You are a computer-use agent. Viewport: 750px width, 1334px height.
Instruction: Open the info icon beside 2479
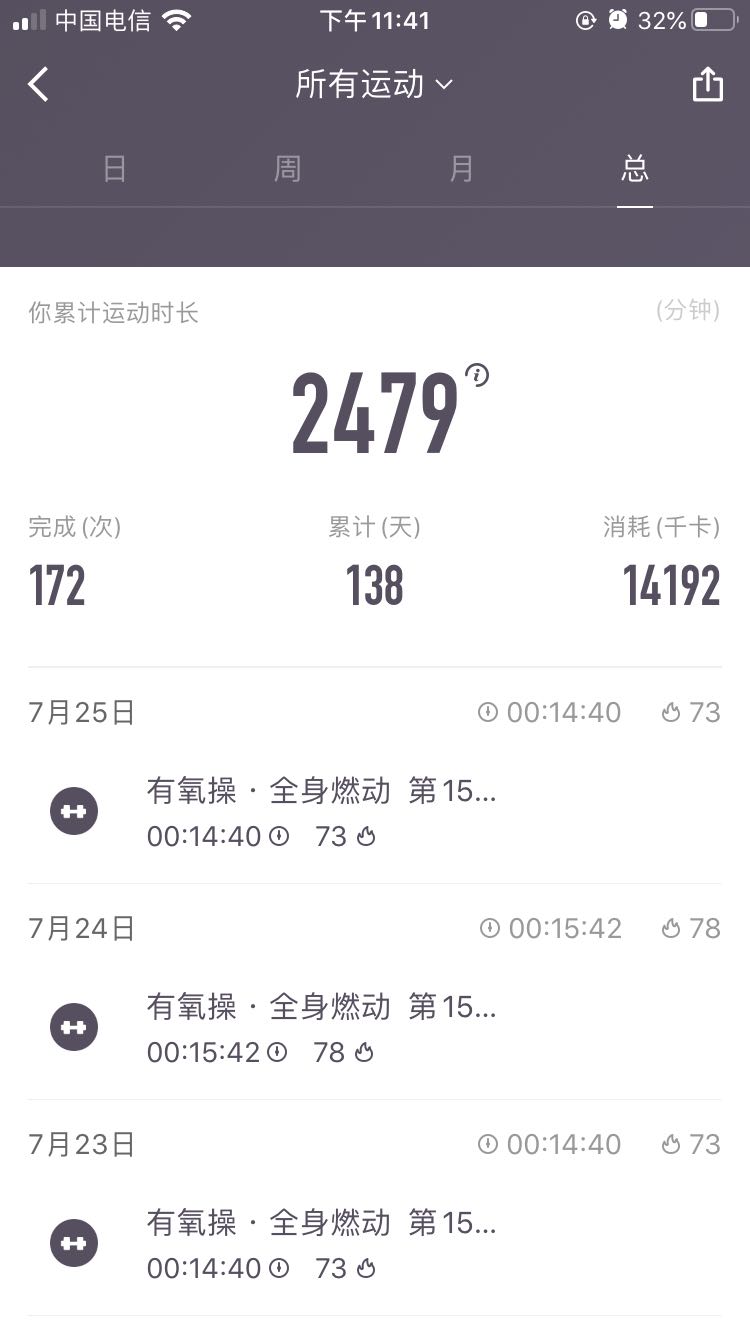tap(478, 376)
